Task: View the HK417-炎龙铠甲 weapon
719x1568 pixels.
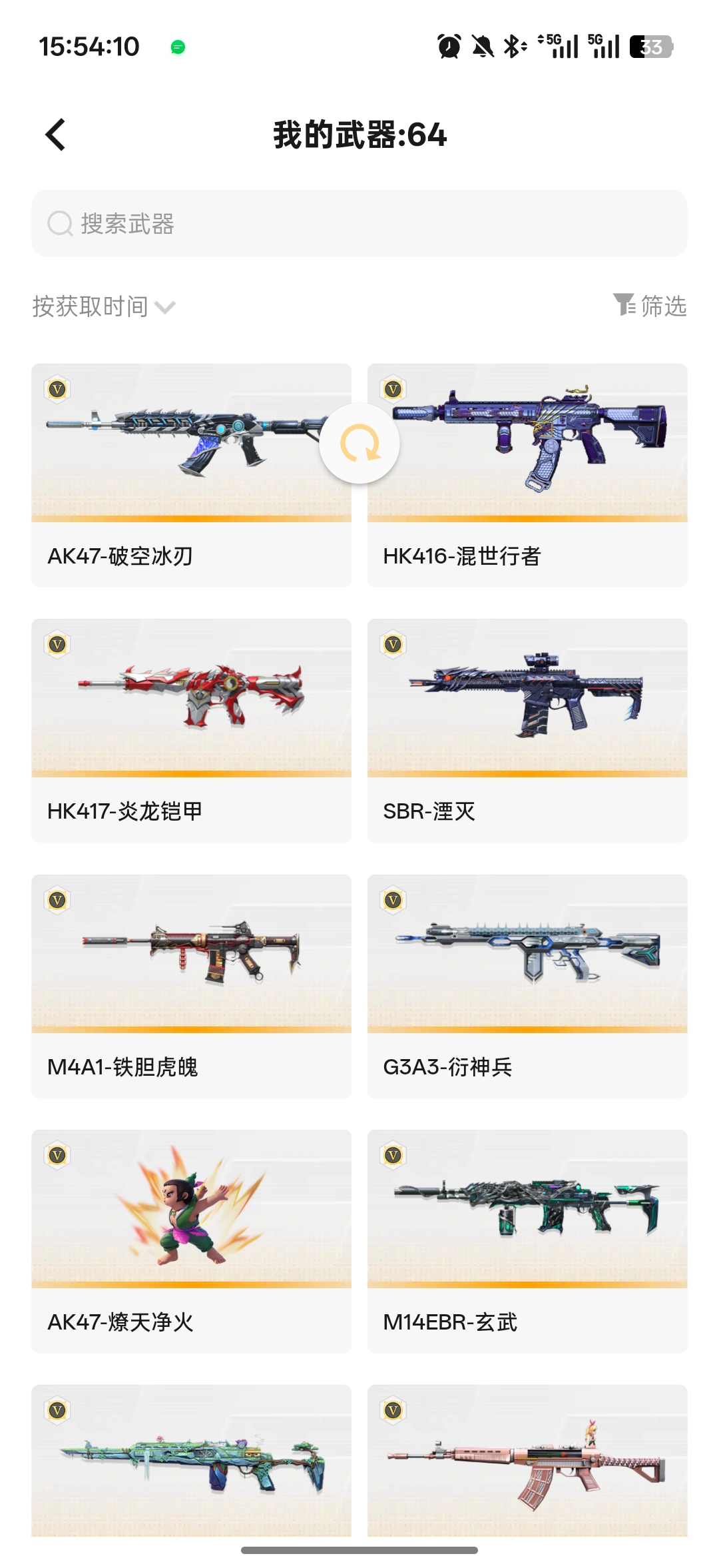Action: pos(191,730)
